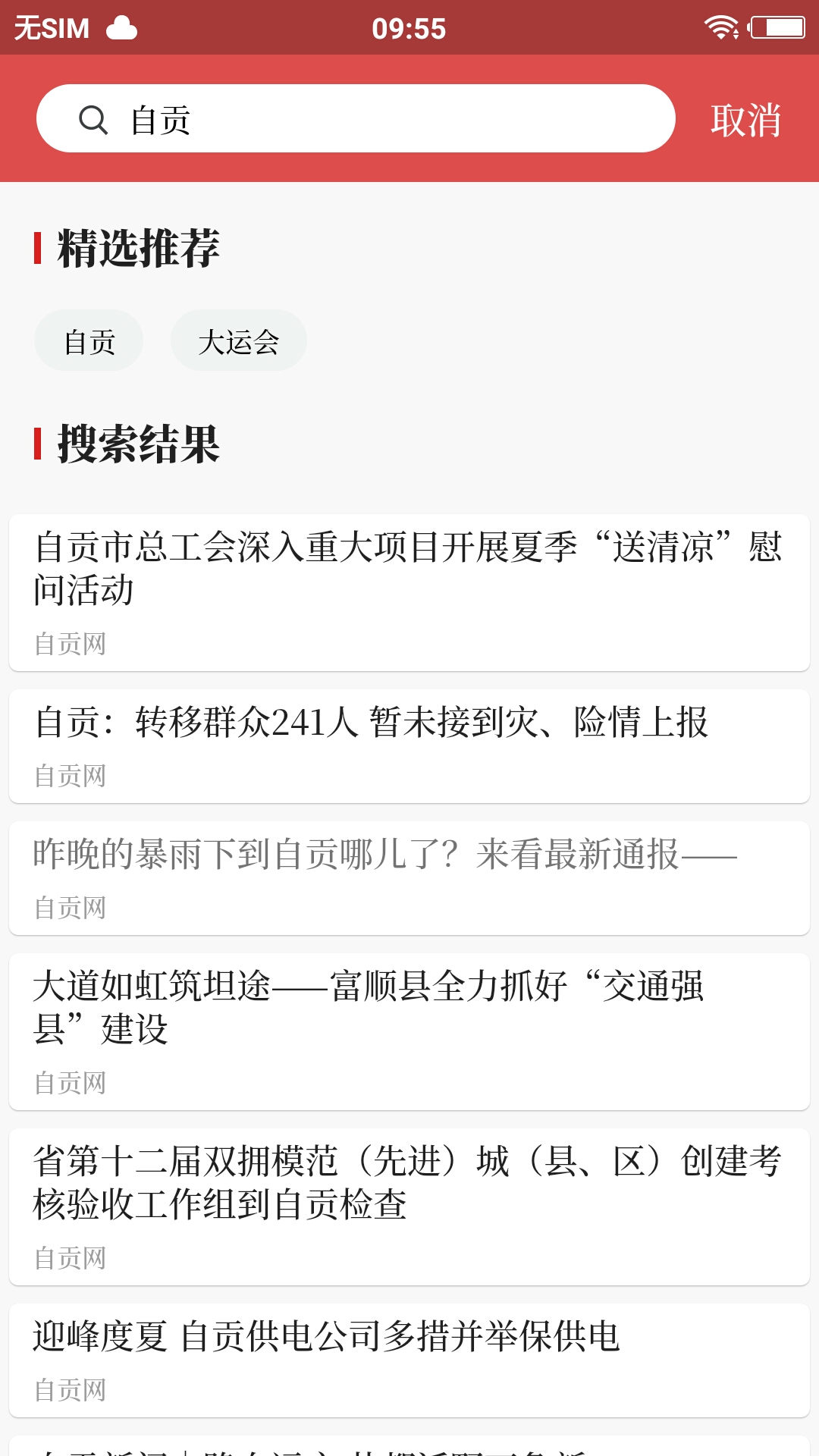Click the 搜索结果 section header
819x1456 pixels.
[x=136, y=445]
